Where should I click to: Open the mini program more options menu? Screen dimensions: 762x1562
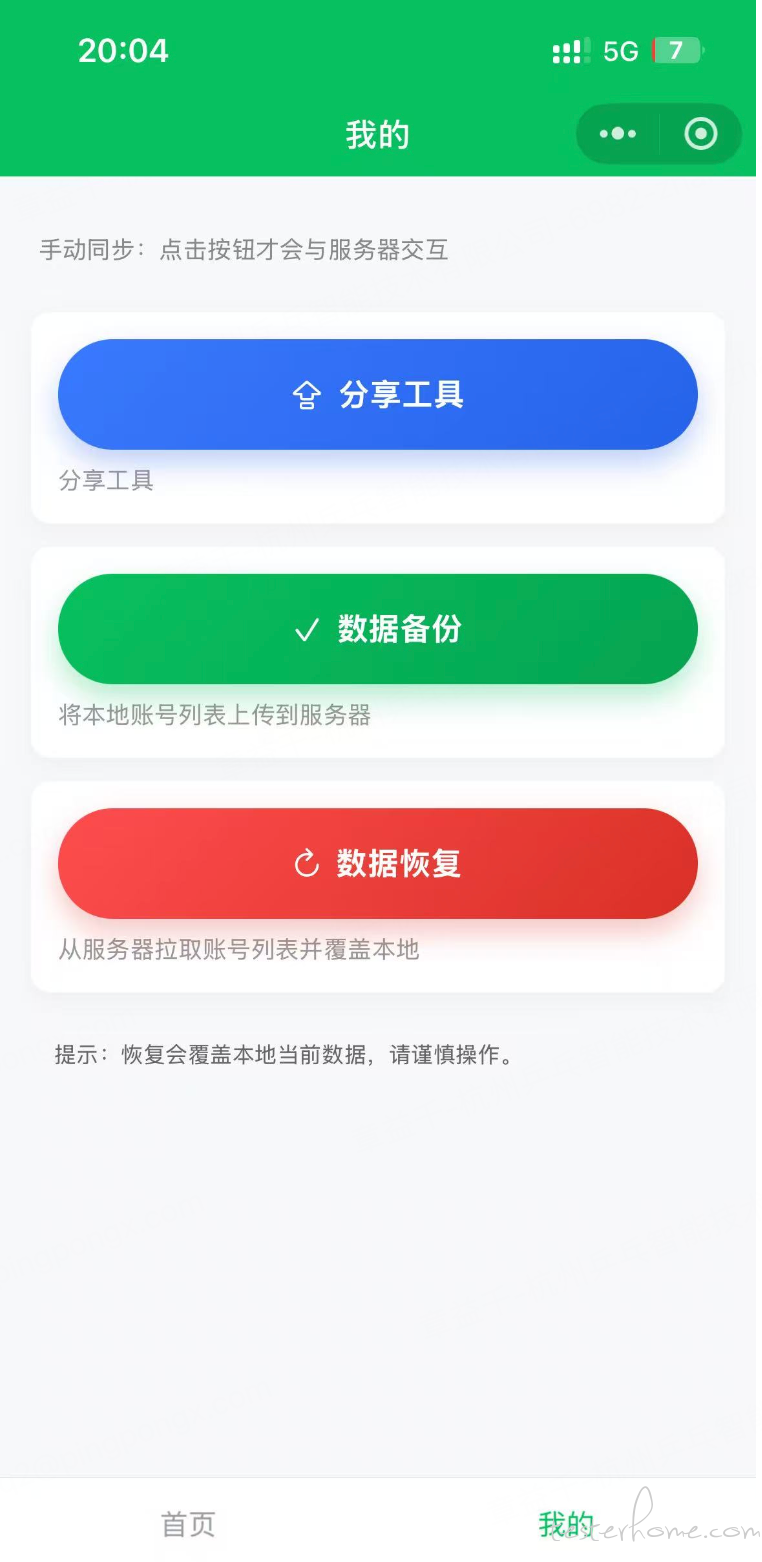point(618,134)
